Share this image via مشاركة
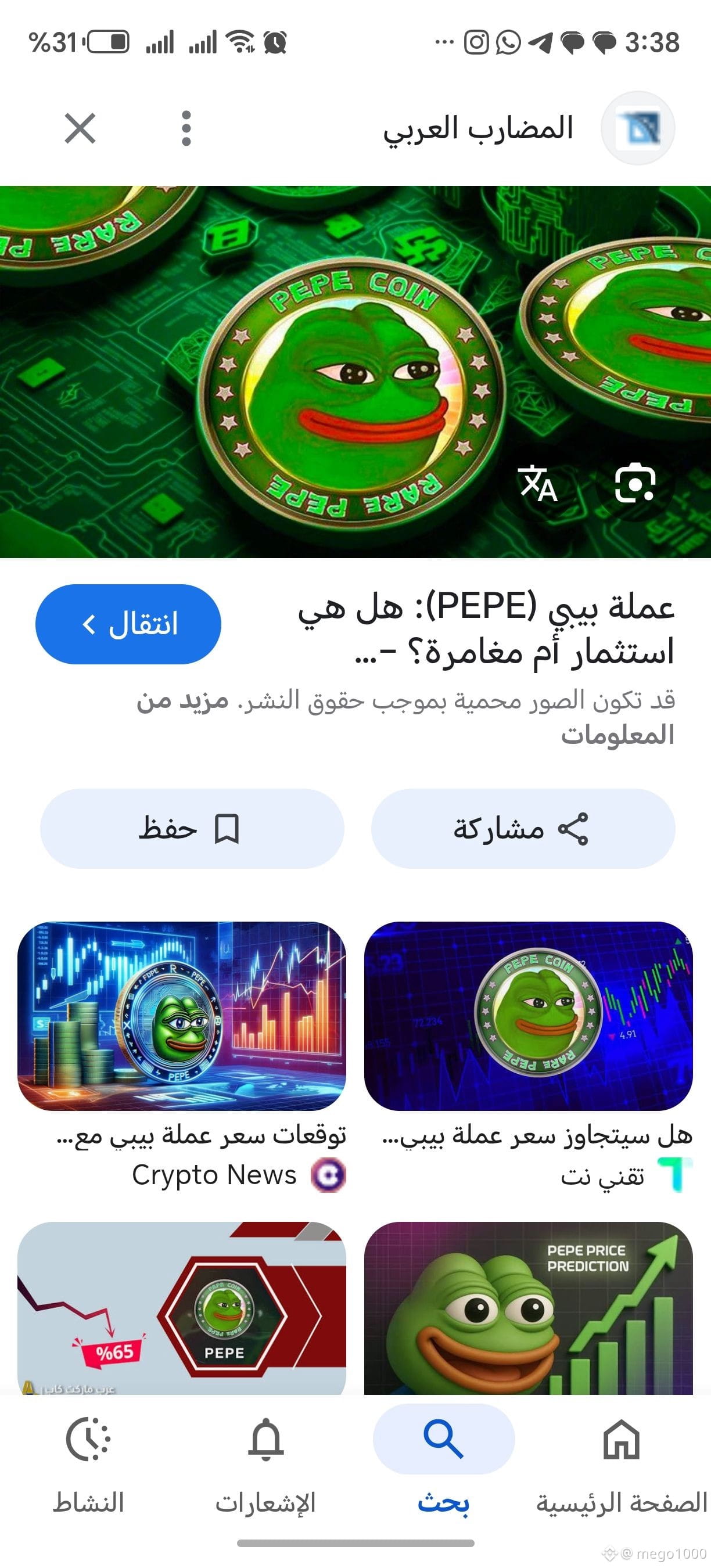This screenshot has width=711, height=1568. pyautogui.click(x=522, y=829)
